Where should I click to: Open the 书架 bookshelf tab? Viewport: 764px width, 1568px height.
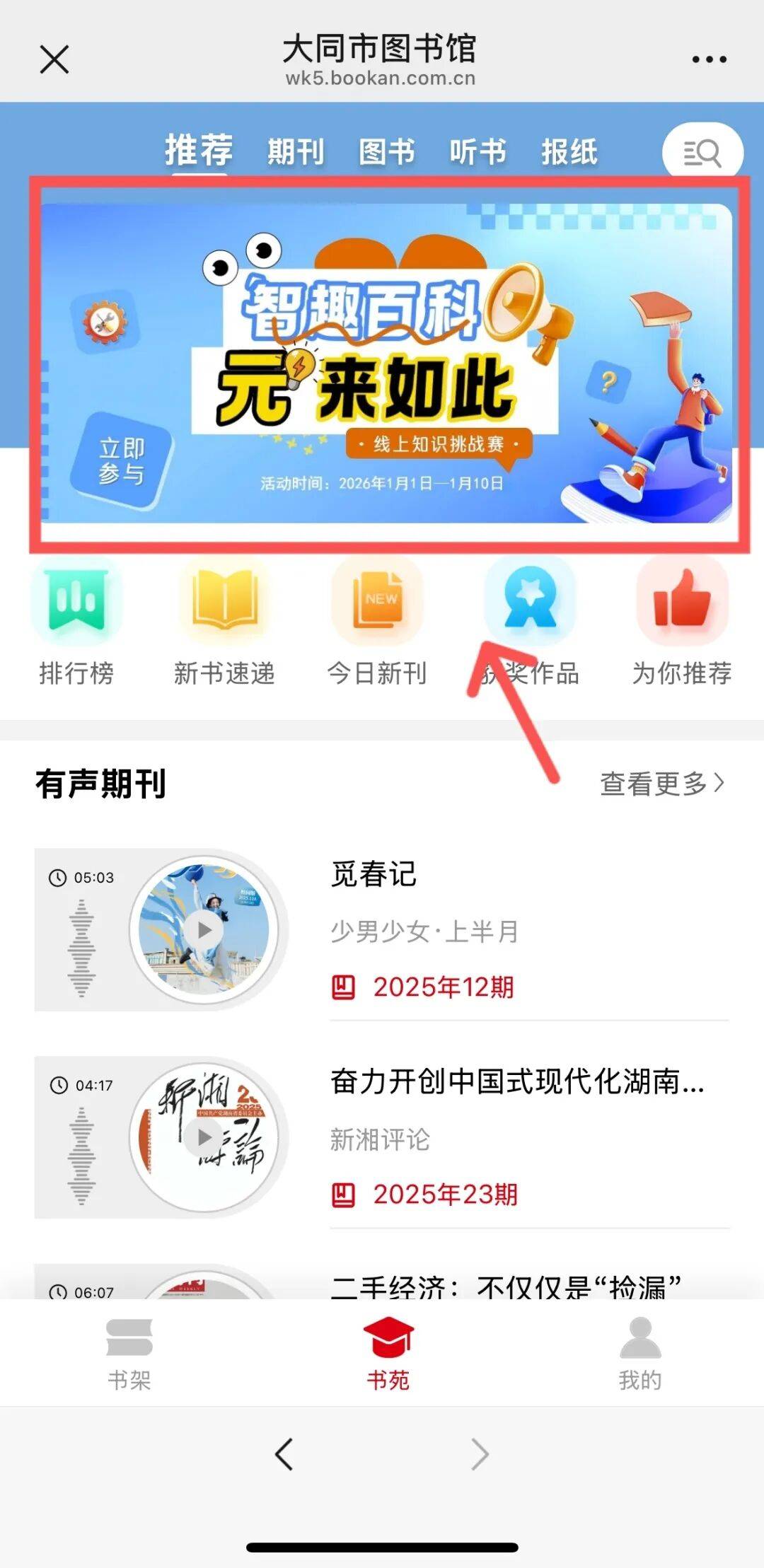tap(129, 1354)
